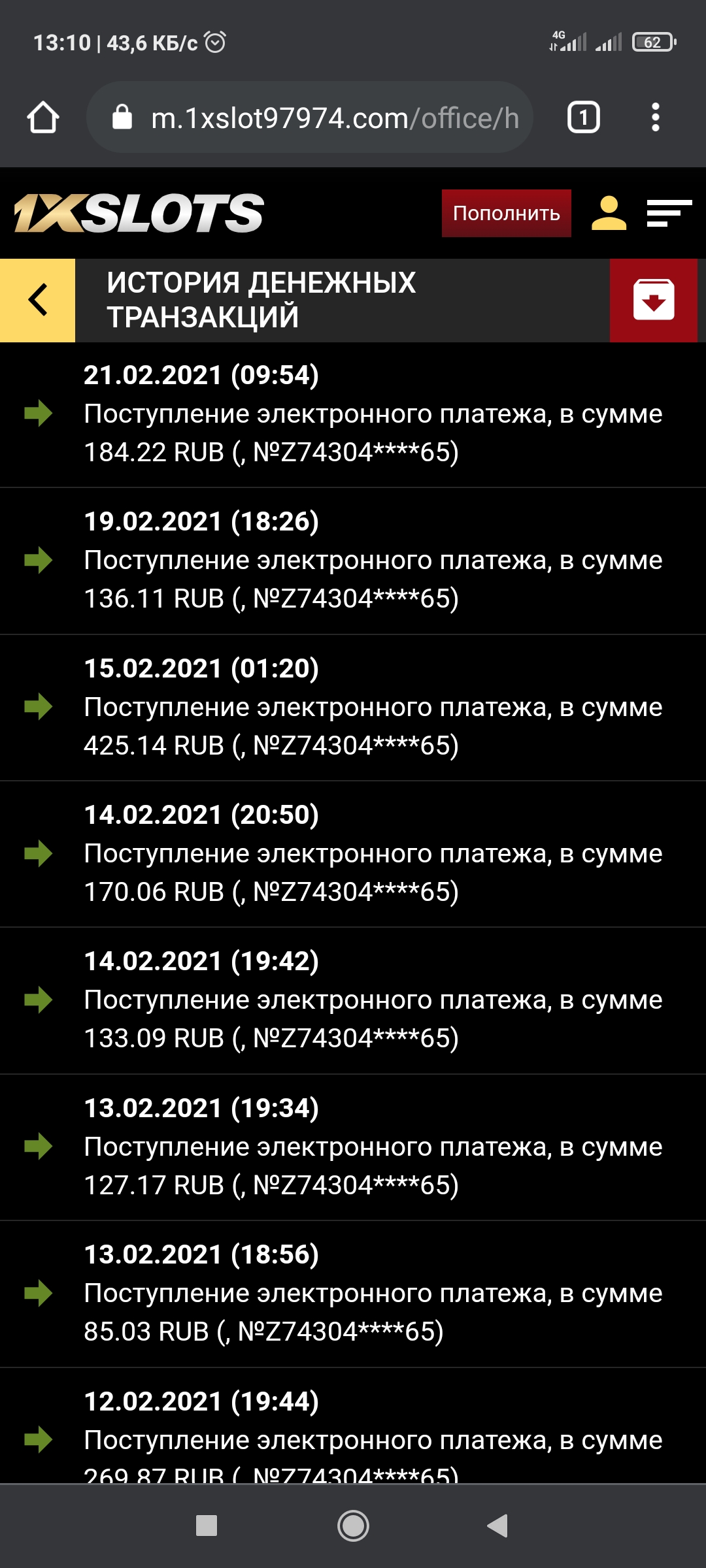
Task: Go back using the yellow arrow
Action: pyautogui.click(x=38, y=300)
